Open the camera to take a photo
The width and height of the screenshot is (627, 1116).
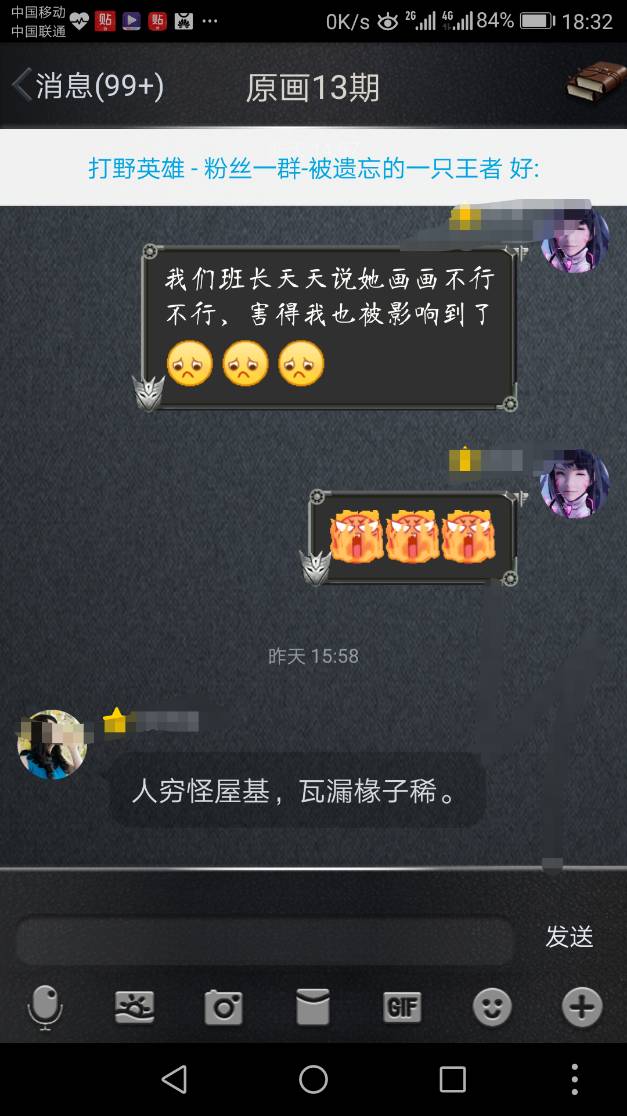[223, 1006]
